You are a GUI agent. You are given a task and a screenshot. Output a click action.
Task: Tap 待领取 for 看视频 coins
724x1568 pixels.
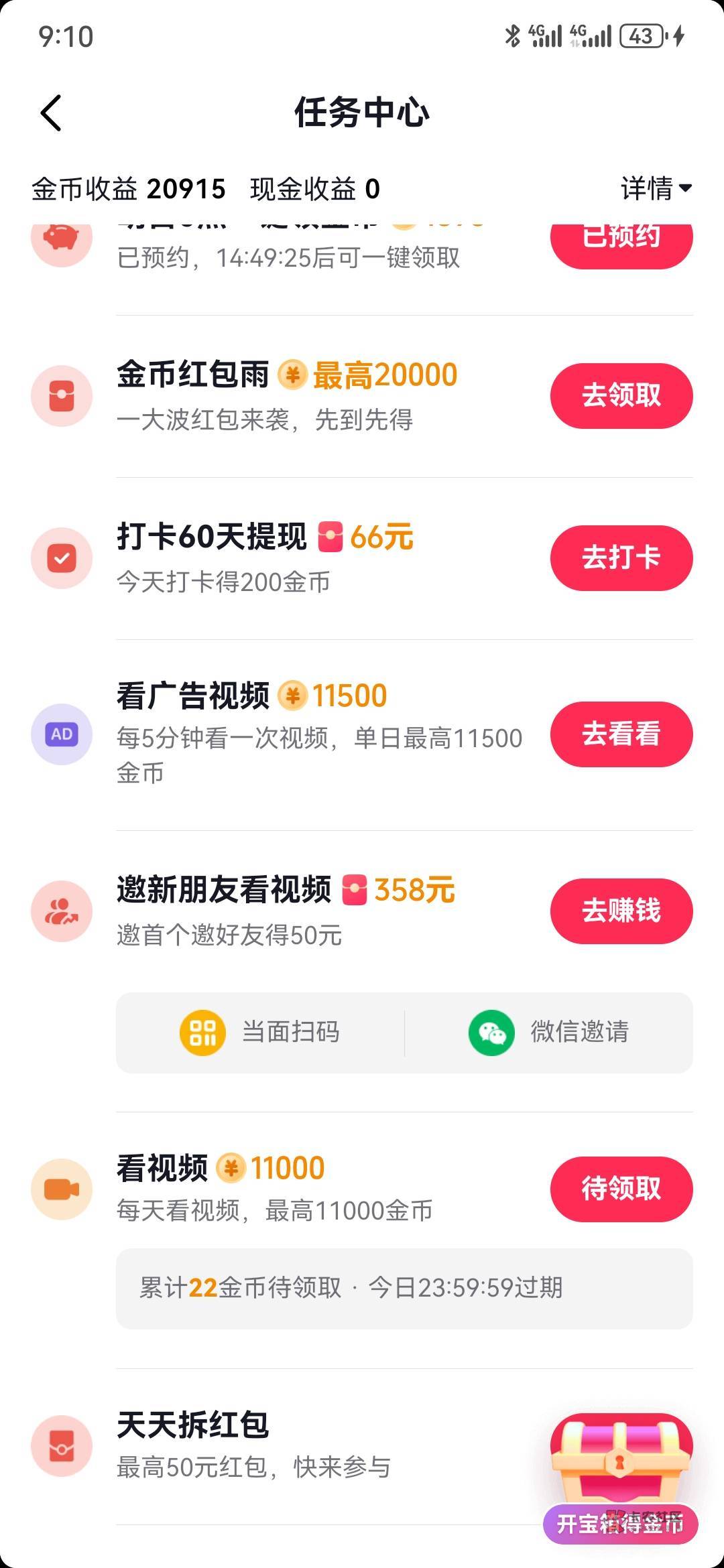point(621,1189)
